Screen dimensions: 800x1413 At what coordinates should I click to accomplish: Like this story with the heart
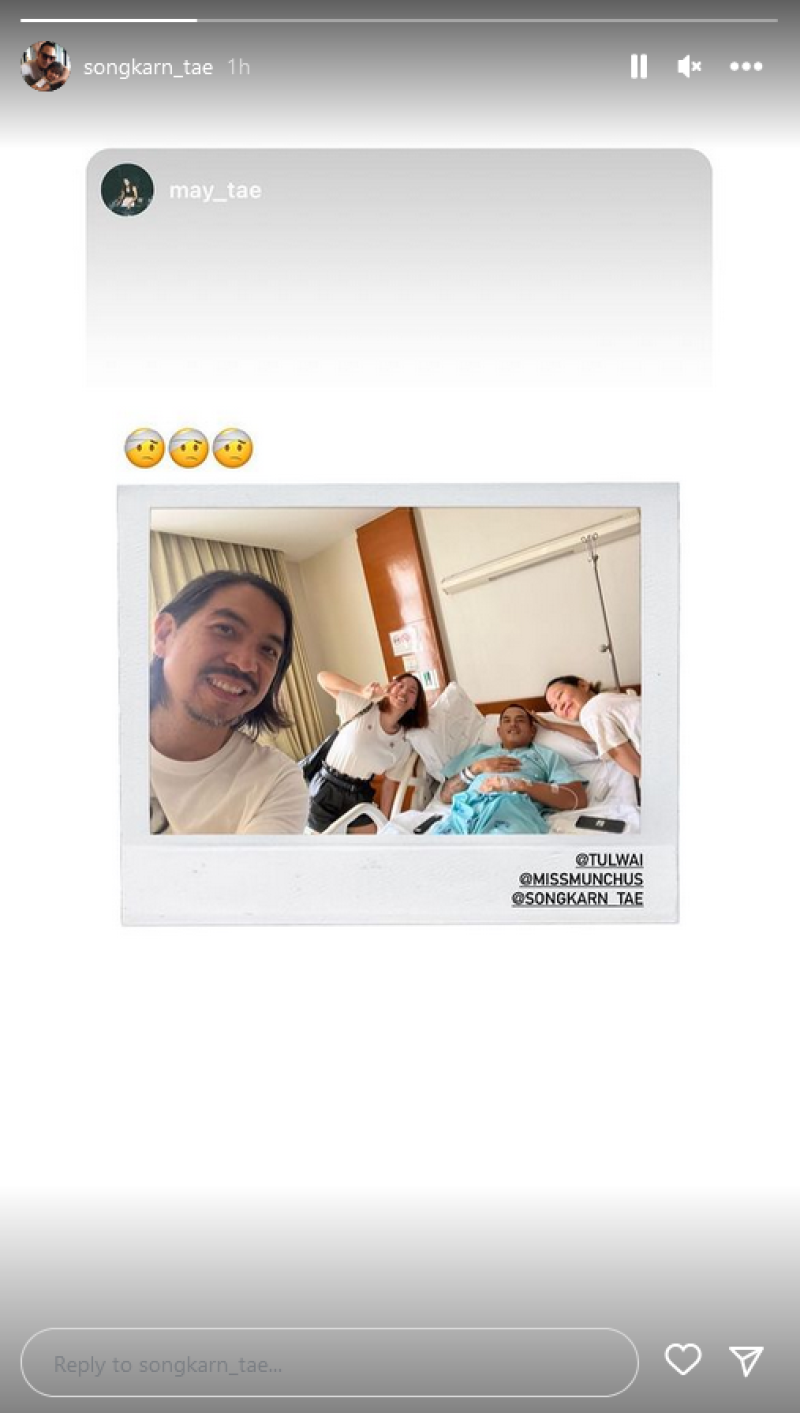[683, 1360]
